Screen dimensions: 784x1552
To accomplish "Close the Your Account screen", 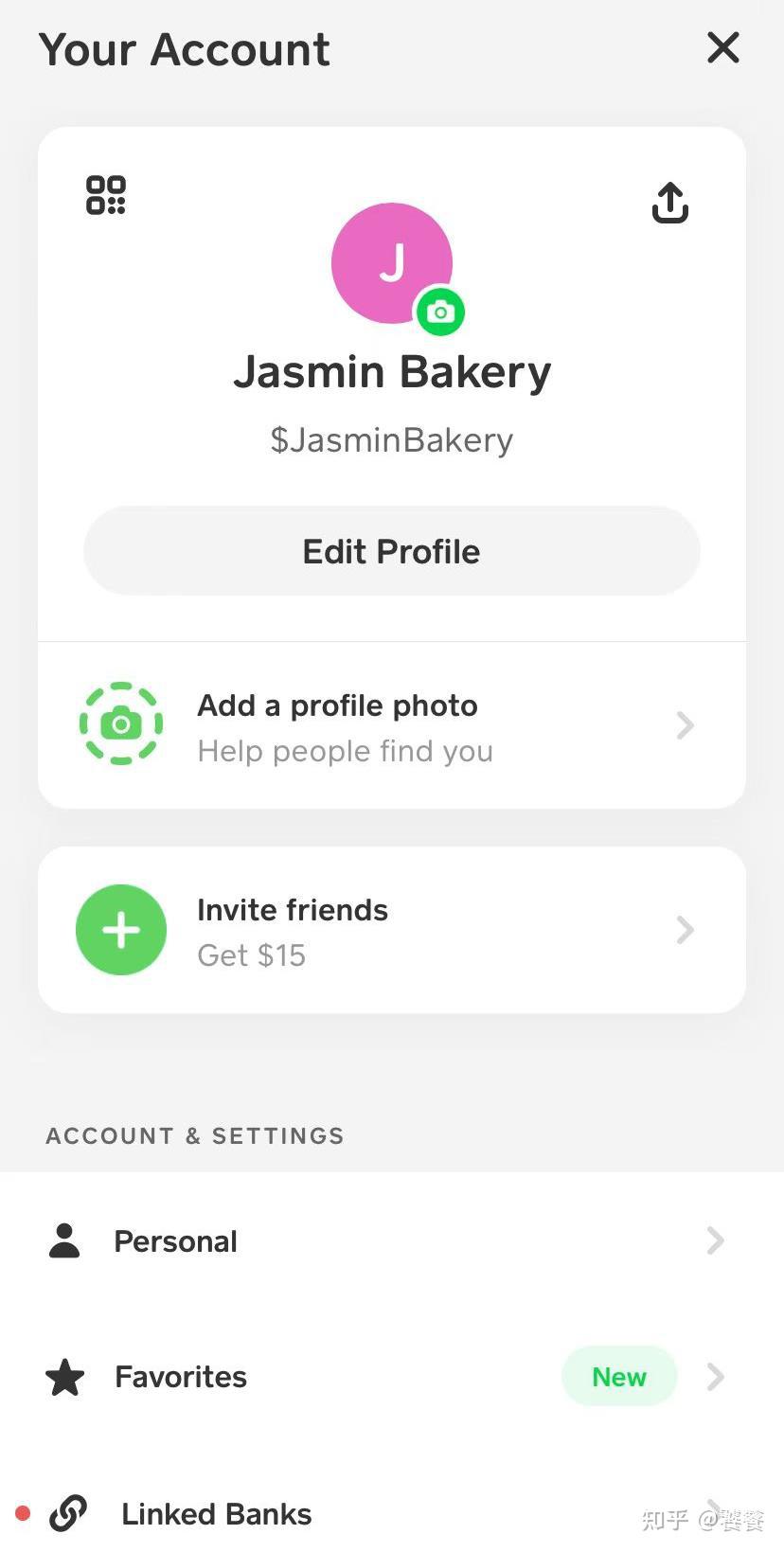I will [722, 47].
